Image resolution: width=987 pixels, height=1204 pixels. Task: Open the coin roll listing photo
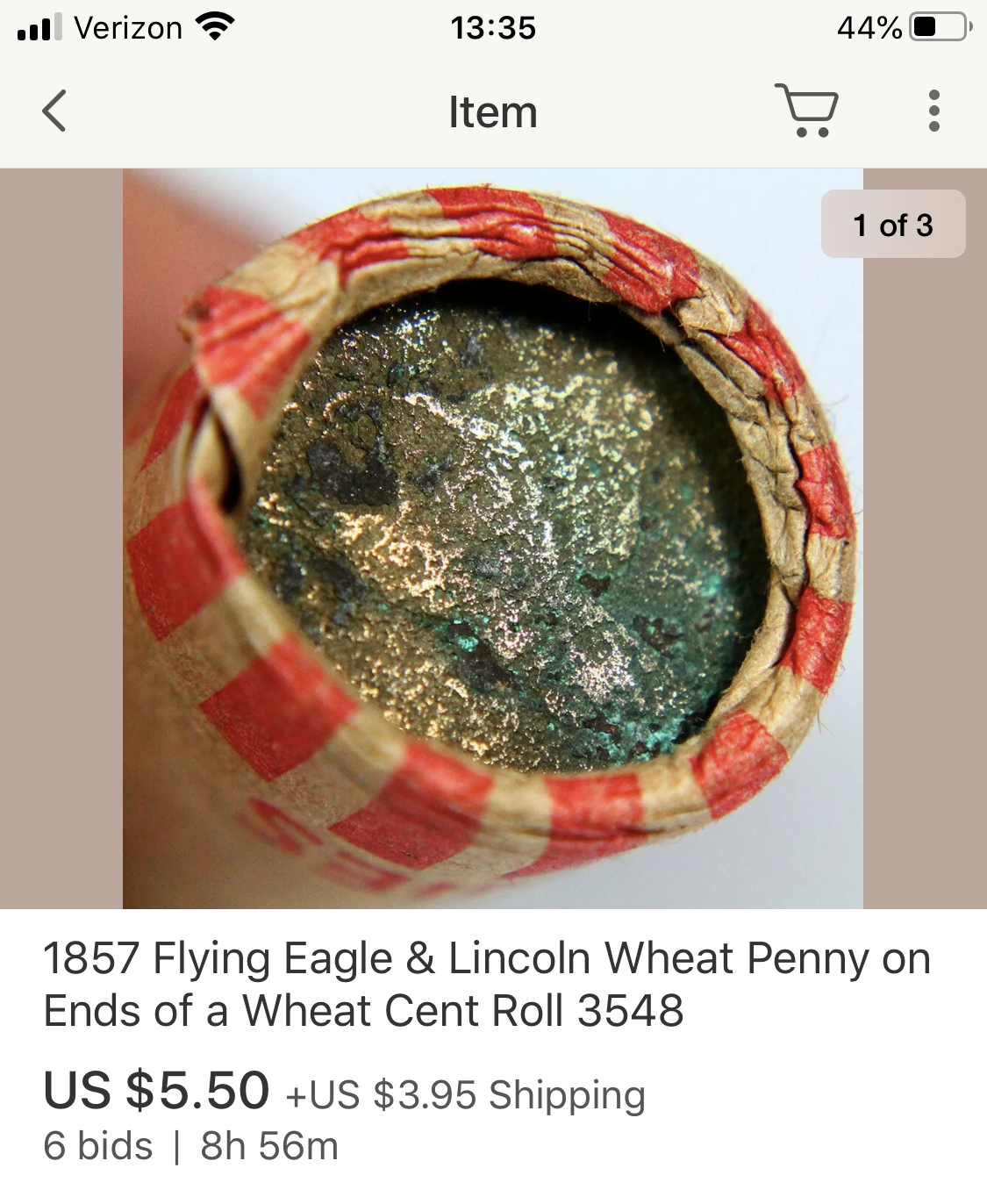point(492,538)
